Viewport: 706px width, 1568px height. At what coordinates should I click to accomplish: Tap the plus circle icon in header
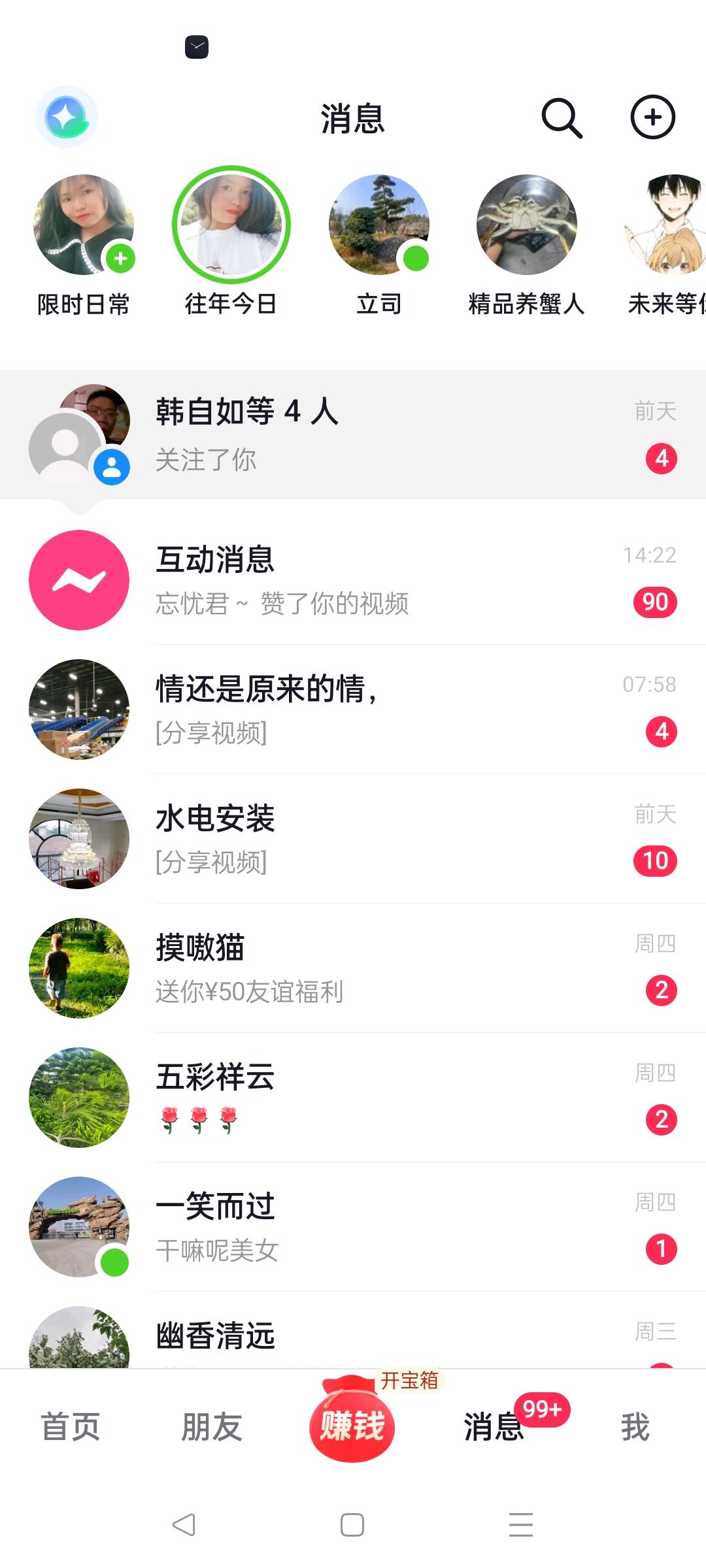pos(652,118)
